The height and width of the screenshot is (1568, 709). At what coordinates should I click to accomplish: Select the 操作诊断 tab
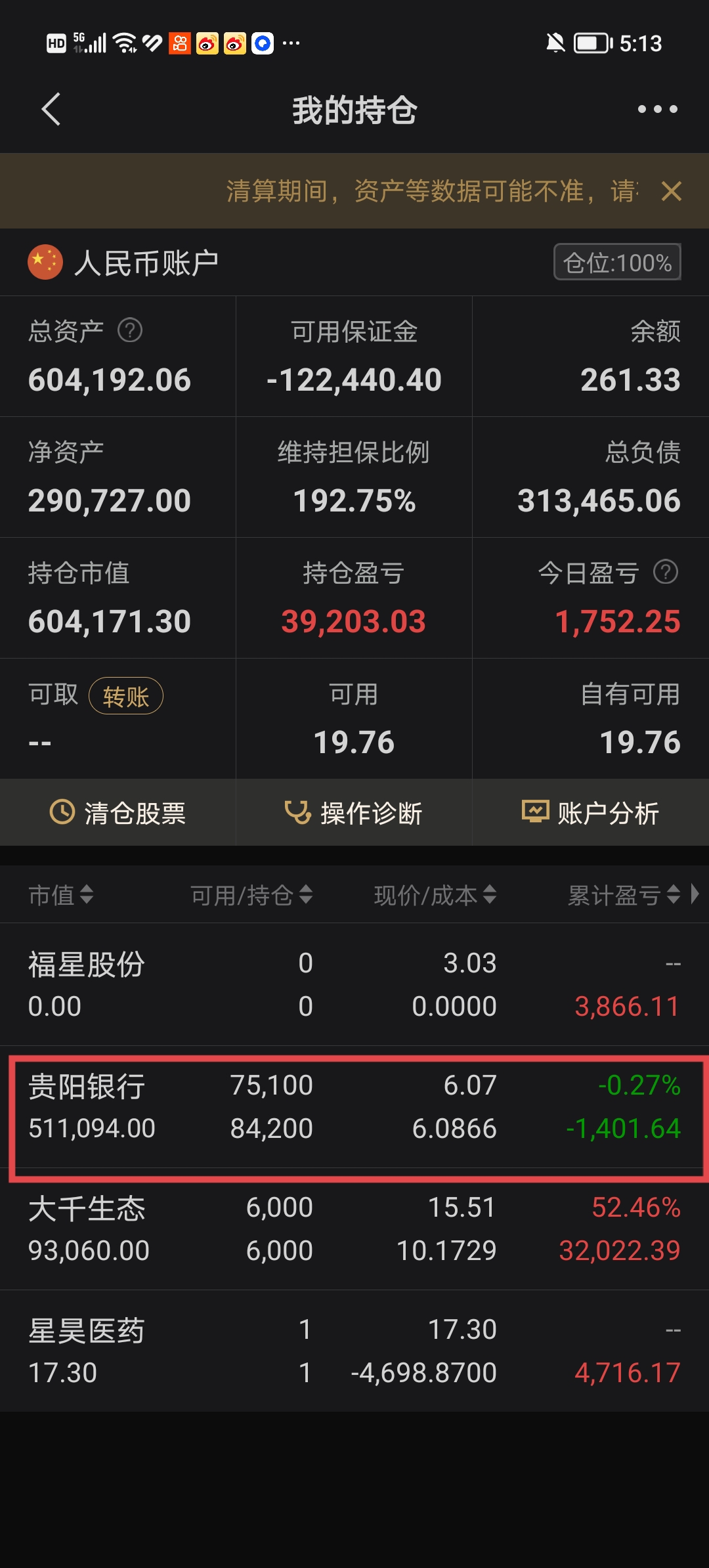(354, 812)
